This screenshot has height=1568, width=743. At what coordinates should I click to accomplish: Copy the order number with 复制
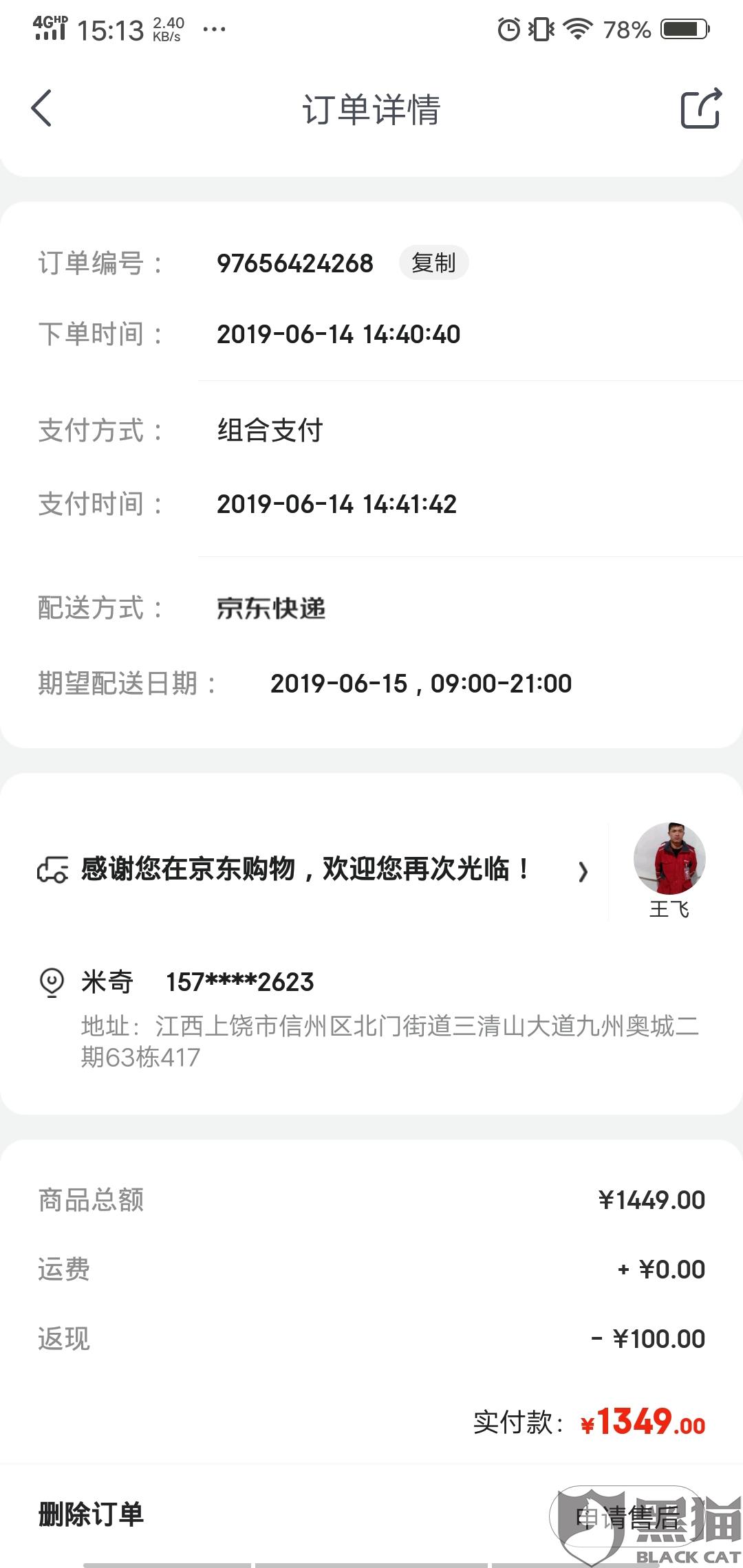433,263
